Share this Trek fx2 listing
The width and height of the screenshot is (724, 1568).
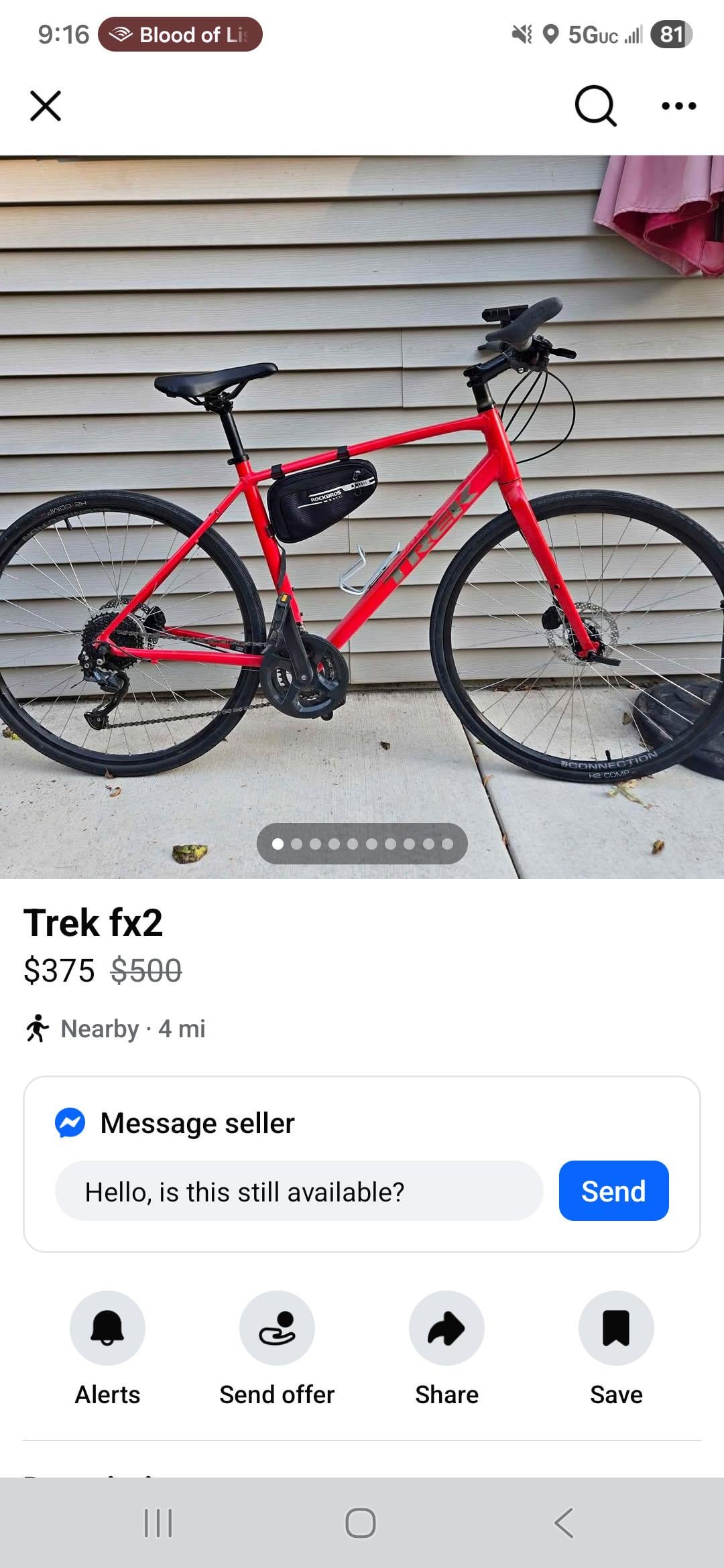pos(446,1328)
